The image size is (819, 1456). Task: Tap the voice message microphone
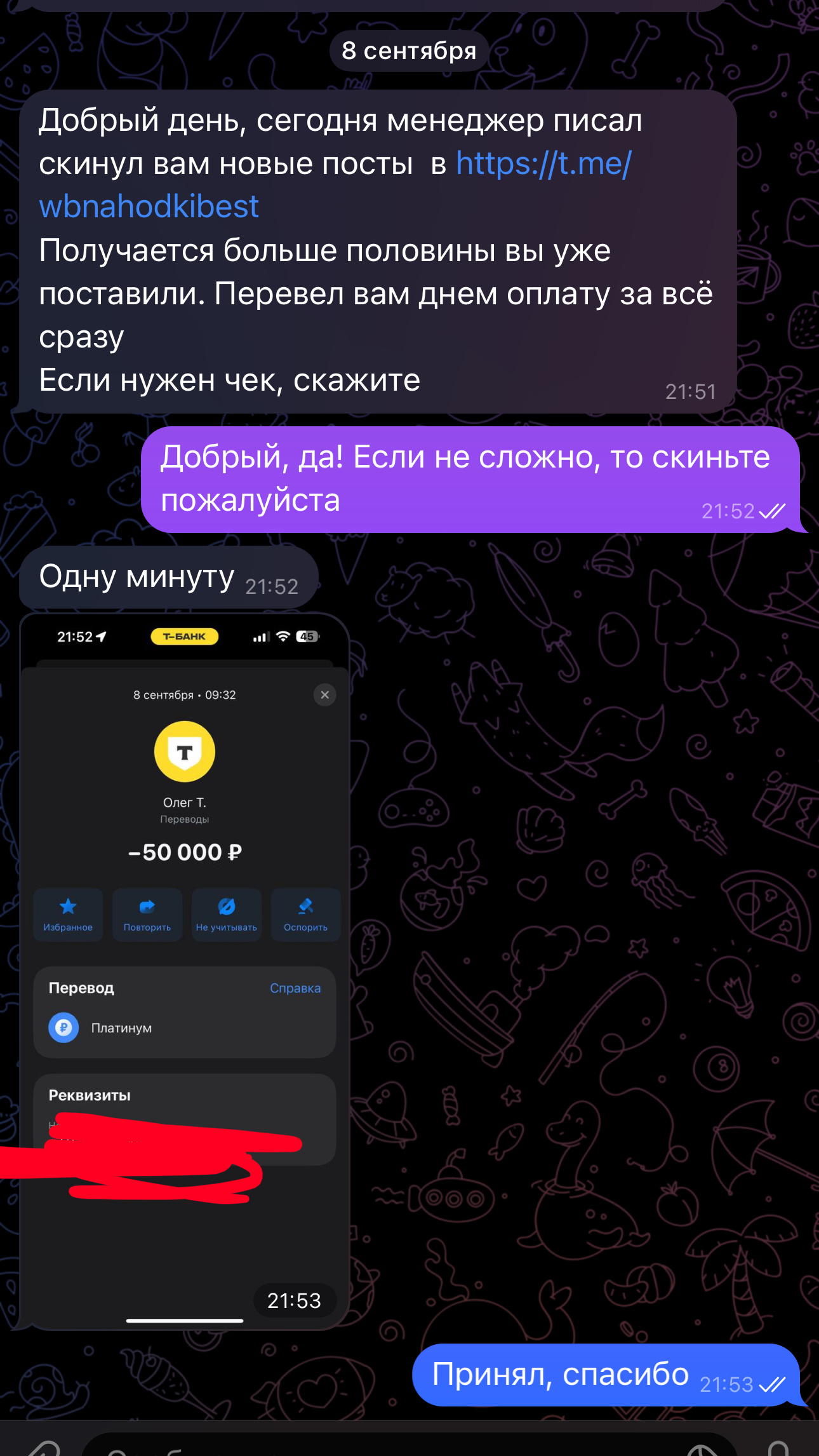[x=778, y=1448]
